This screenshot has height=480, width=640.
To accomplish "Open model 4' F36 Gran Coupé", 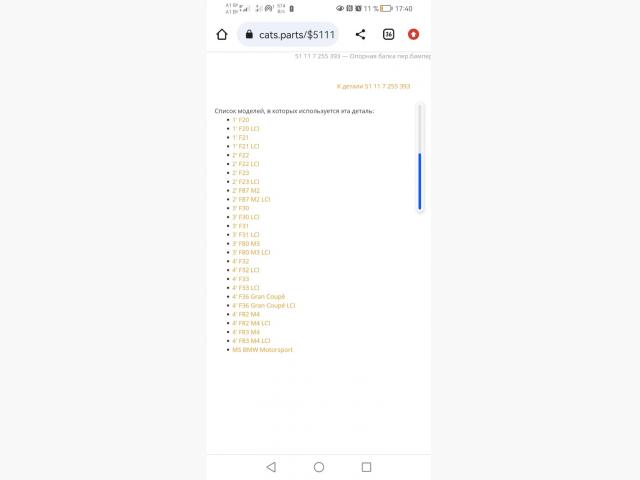I will click(259, 296).
